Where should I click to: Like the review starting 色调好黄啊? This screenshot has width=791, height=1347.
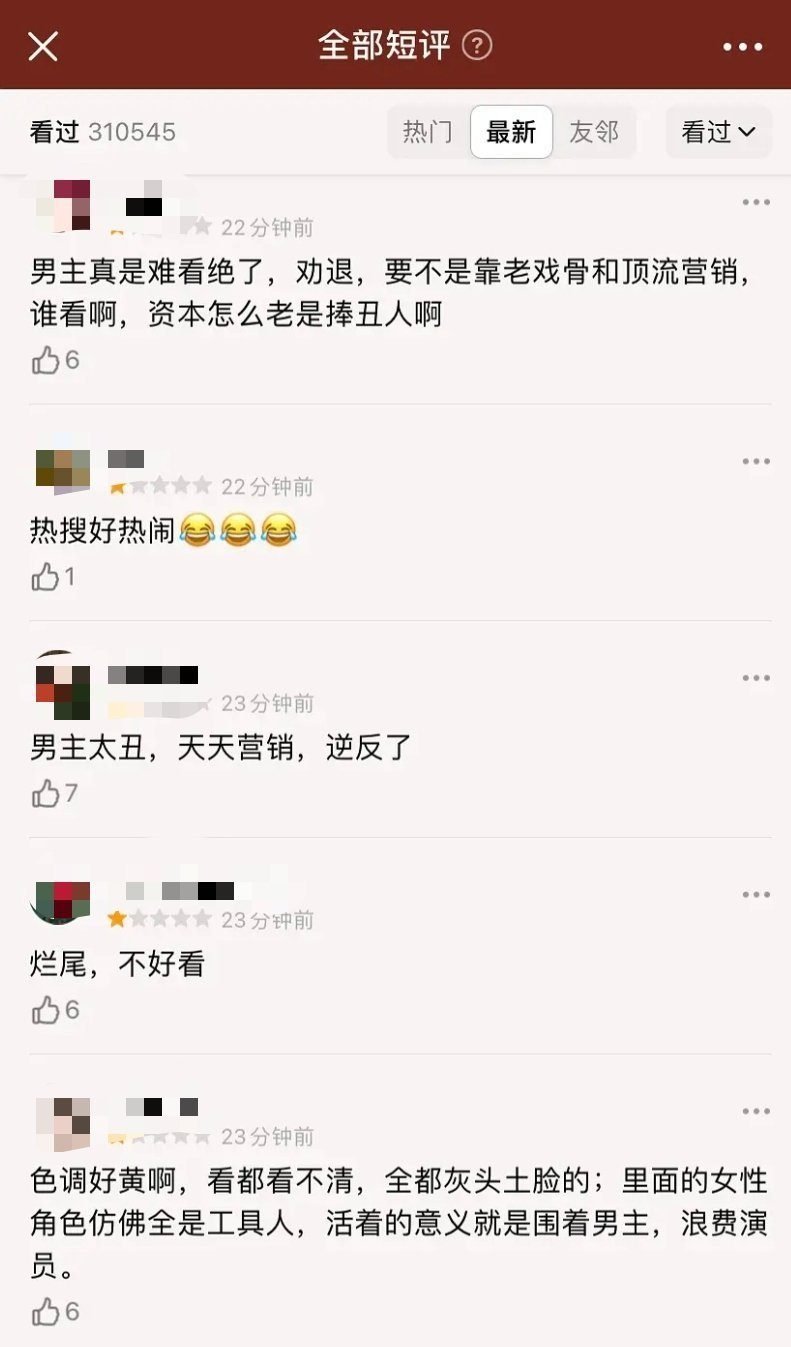tap(46, 1312)
